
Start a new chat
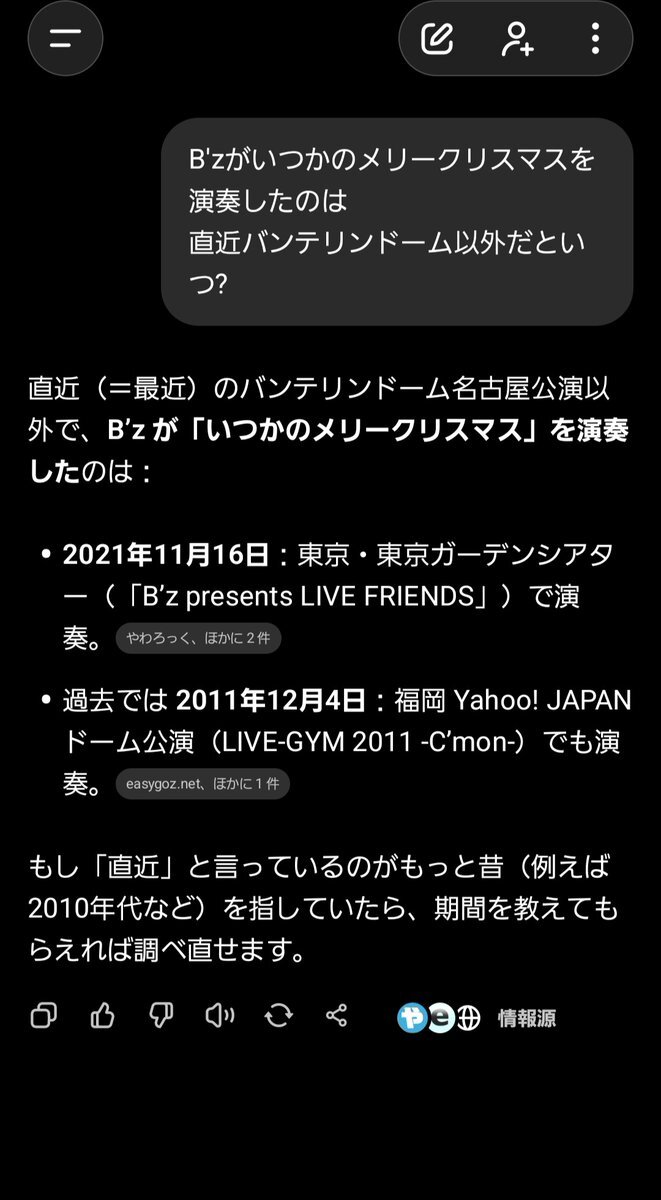(x=437, y=39)
